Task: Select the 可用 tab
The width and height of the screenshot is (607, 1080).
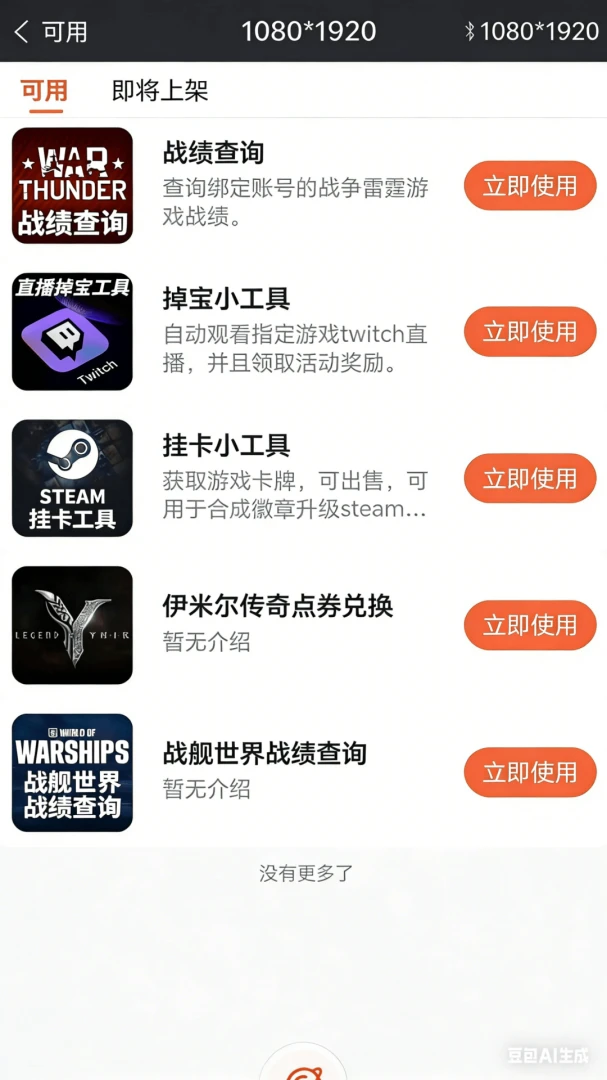Action: coord(44,90)
